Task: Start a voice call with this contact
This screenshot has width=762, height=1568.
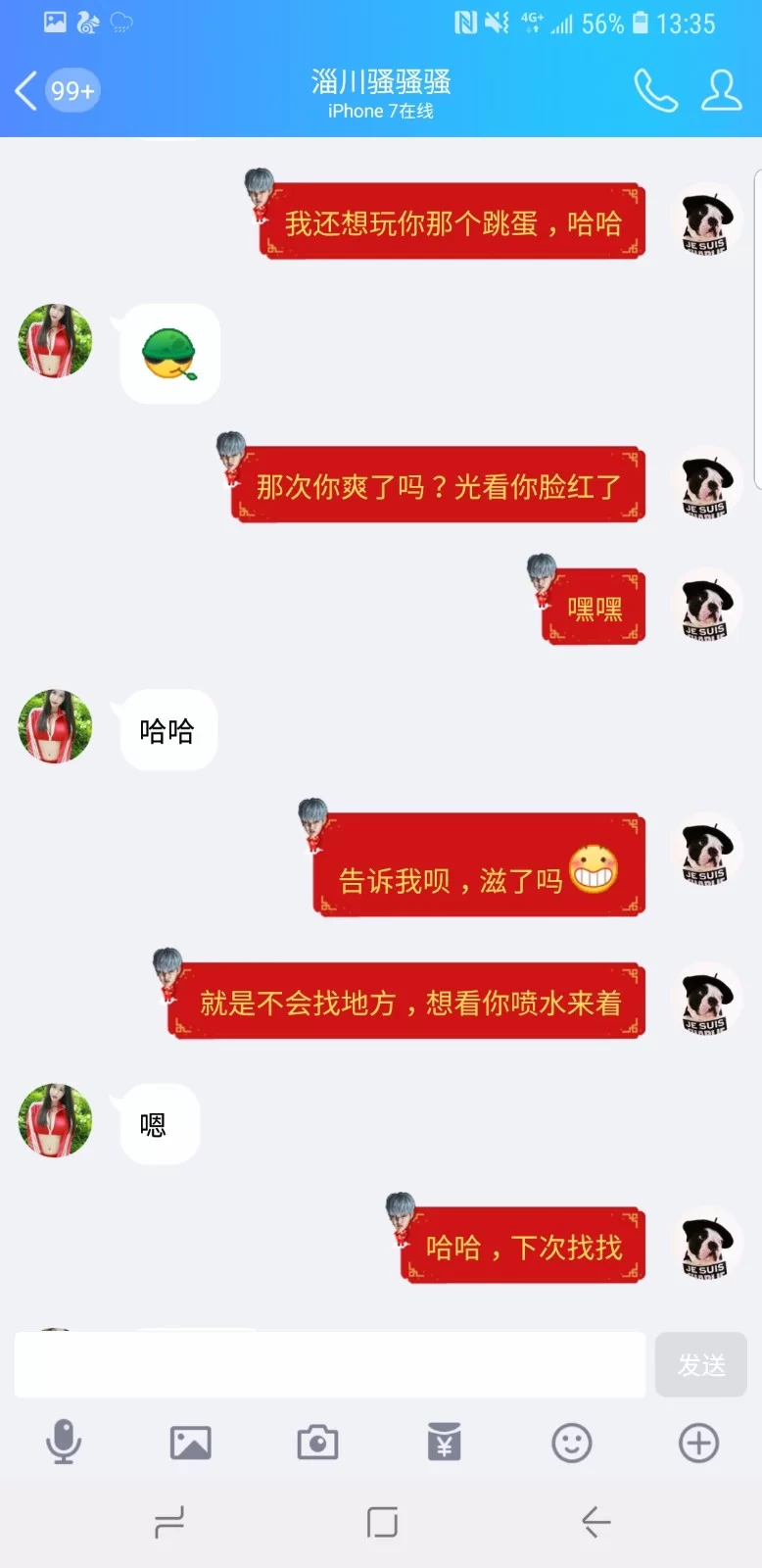Action: point(655,91)
